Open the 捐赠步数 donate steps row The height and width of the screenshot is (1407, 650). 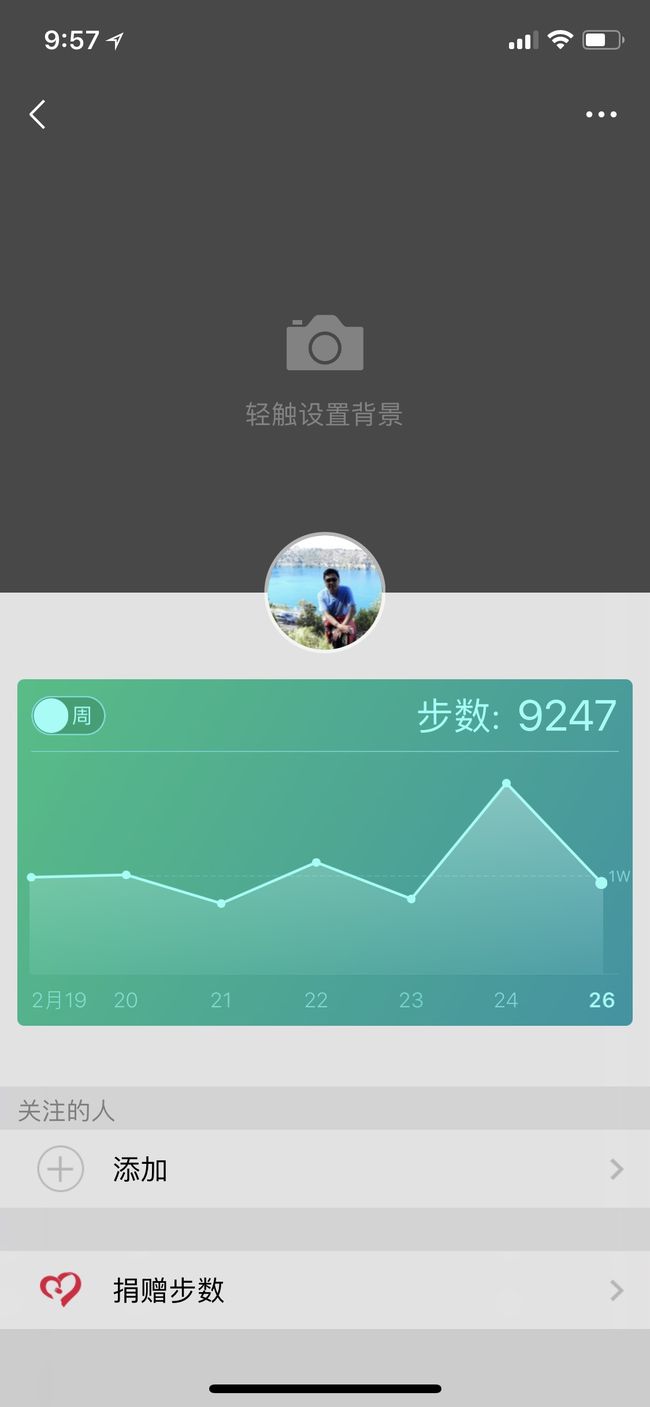325,1290
